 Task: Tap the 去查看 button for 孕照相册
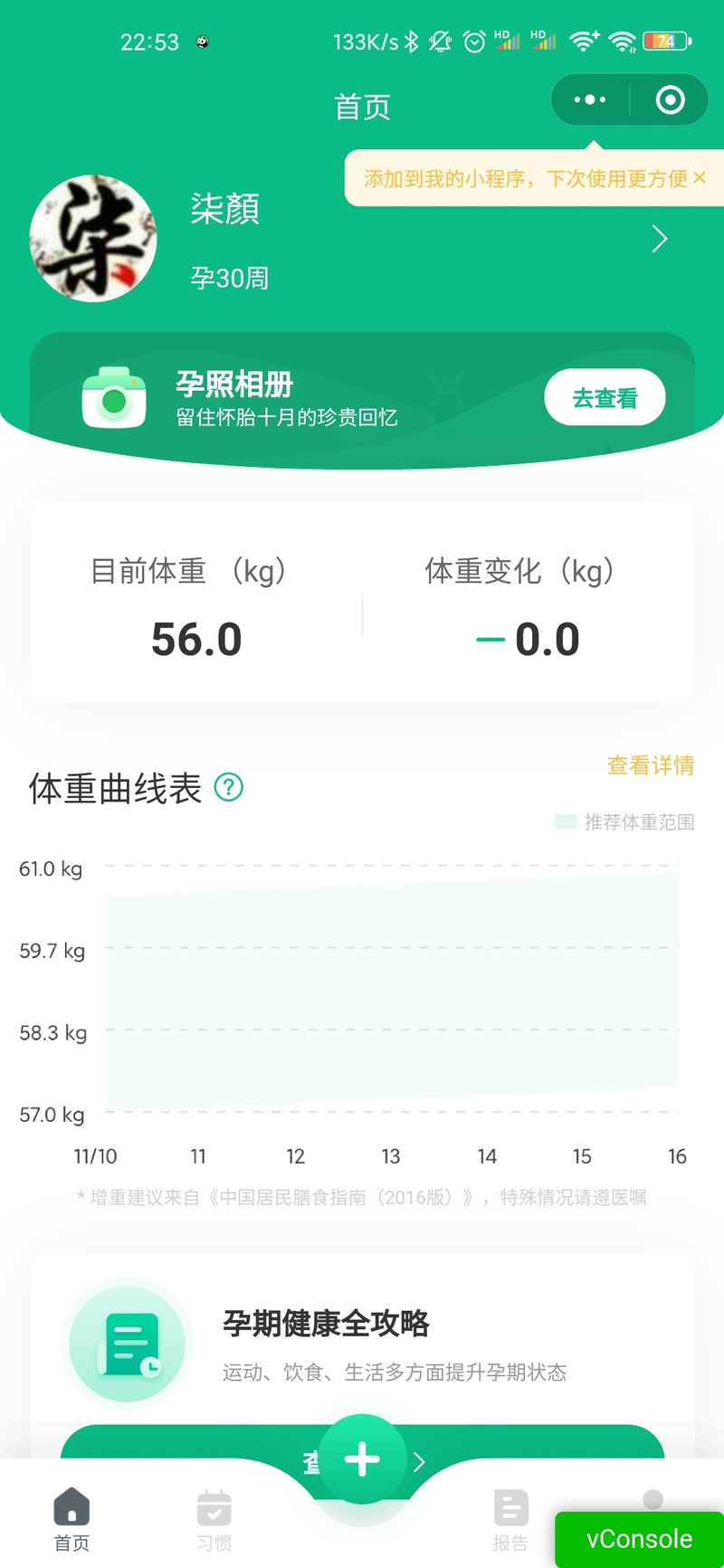(605, 397)
